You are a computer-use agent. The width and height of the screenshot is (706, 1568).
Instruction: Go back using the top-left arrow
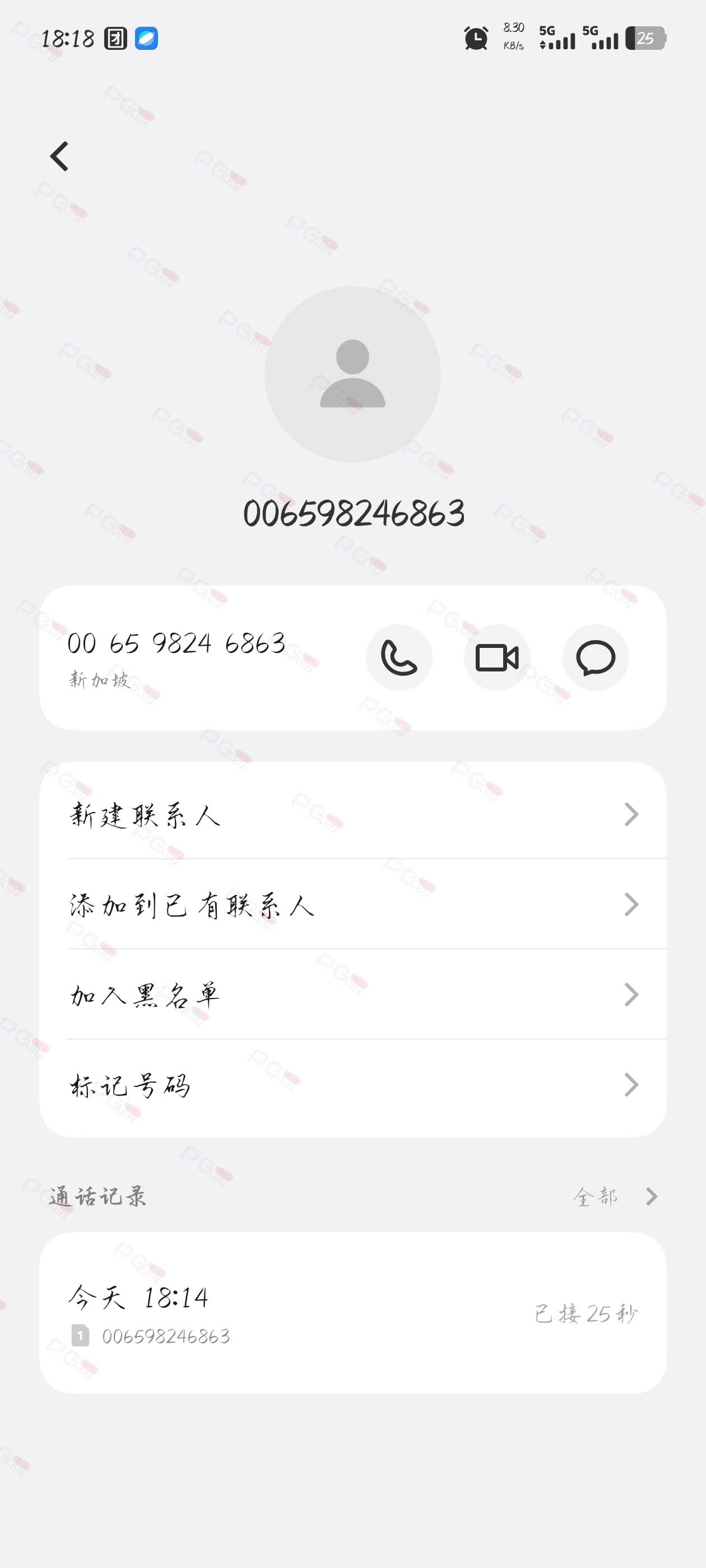pos(59,156)
